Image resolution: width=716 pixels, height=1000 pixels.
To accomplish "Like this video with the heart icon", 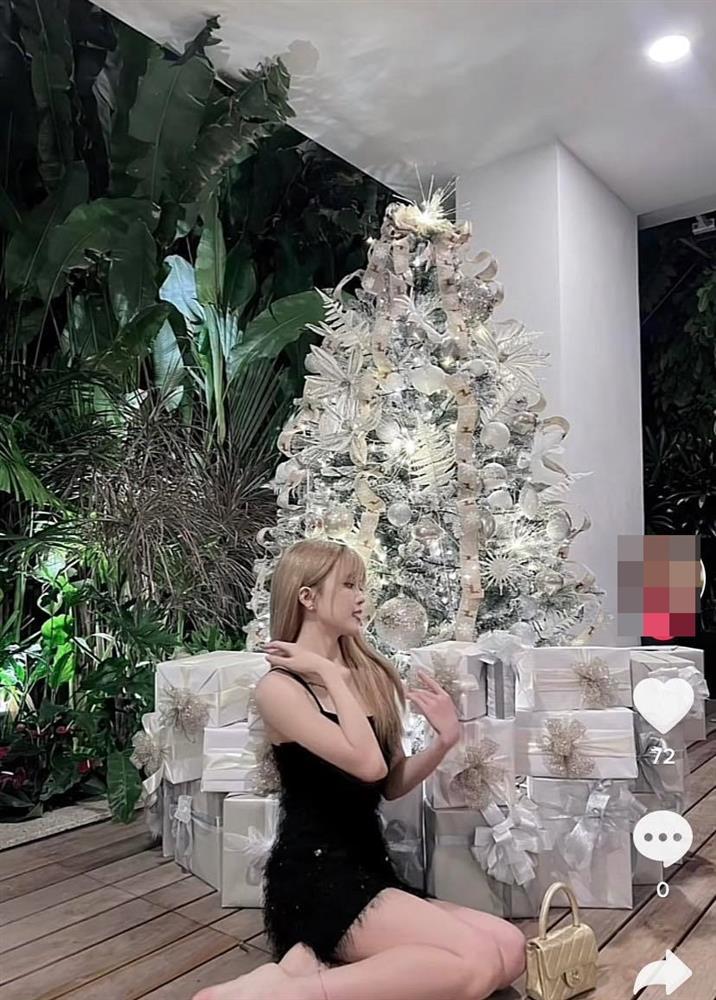I will [x=663, y=704].
